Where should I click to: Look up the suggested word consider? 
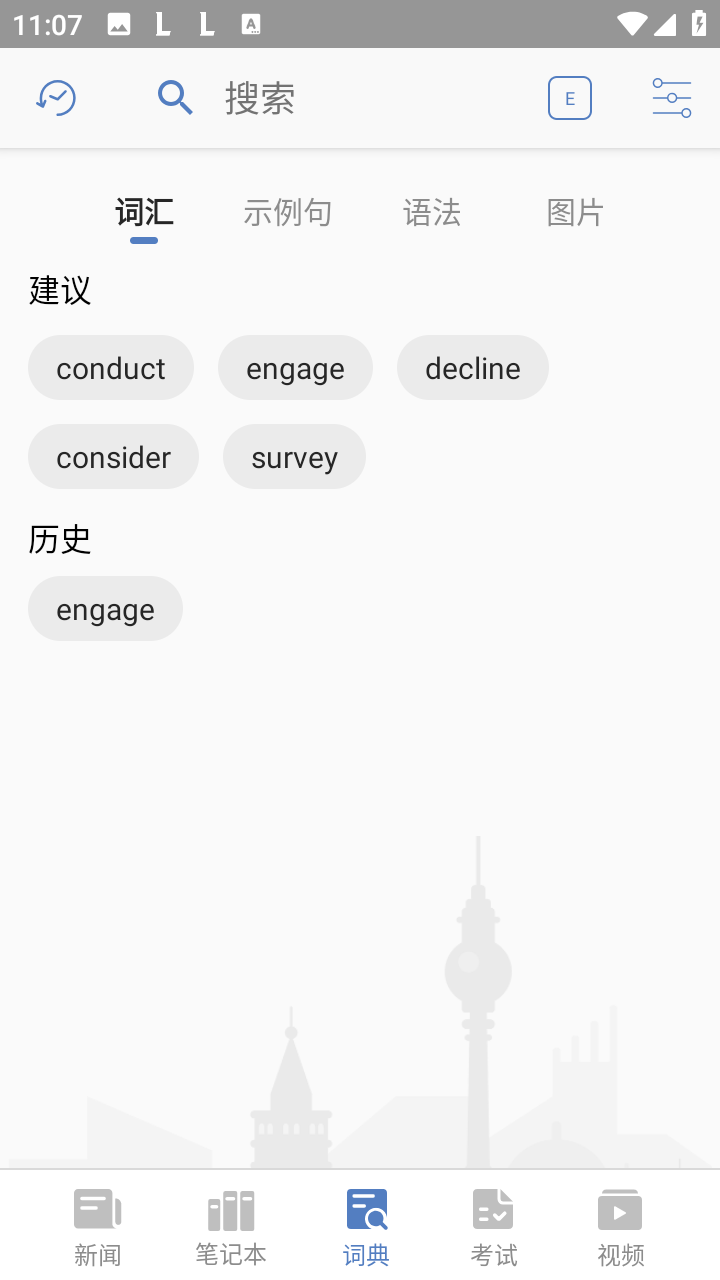113,457
